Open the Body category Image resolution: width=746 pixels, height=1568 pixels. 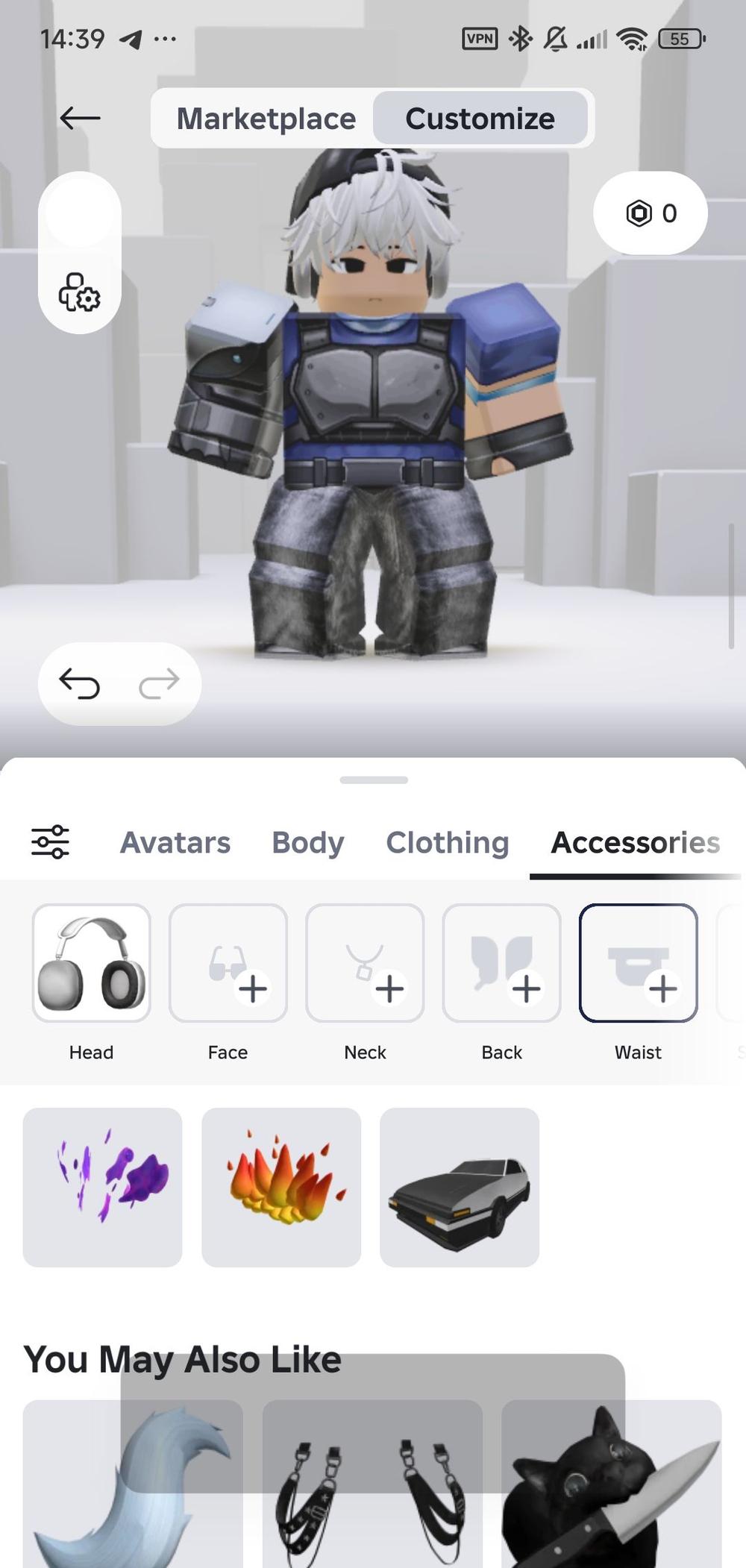[x=308, y=842]
